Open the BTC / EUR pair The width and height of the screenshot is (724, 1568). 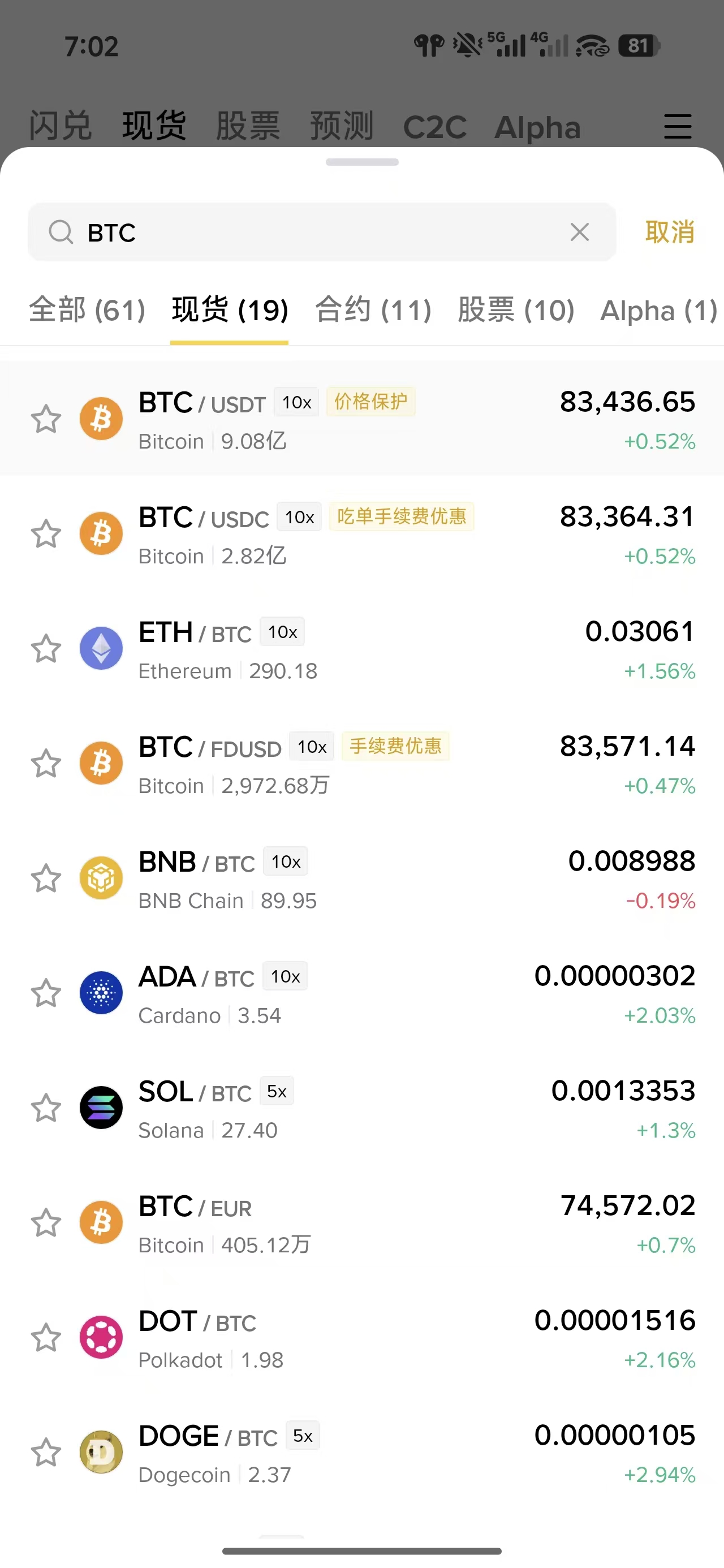[361, 1223]
